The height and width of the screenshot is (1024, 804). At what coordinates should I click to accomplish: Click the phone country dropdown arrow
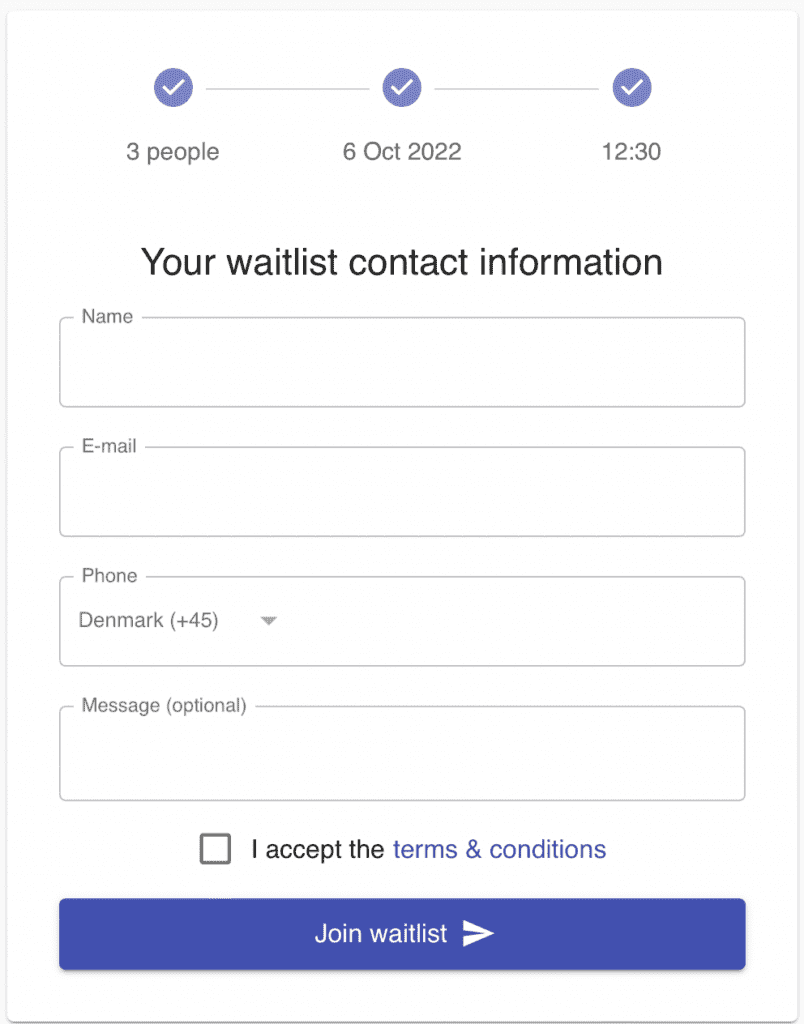[x=268, y=620]
